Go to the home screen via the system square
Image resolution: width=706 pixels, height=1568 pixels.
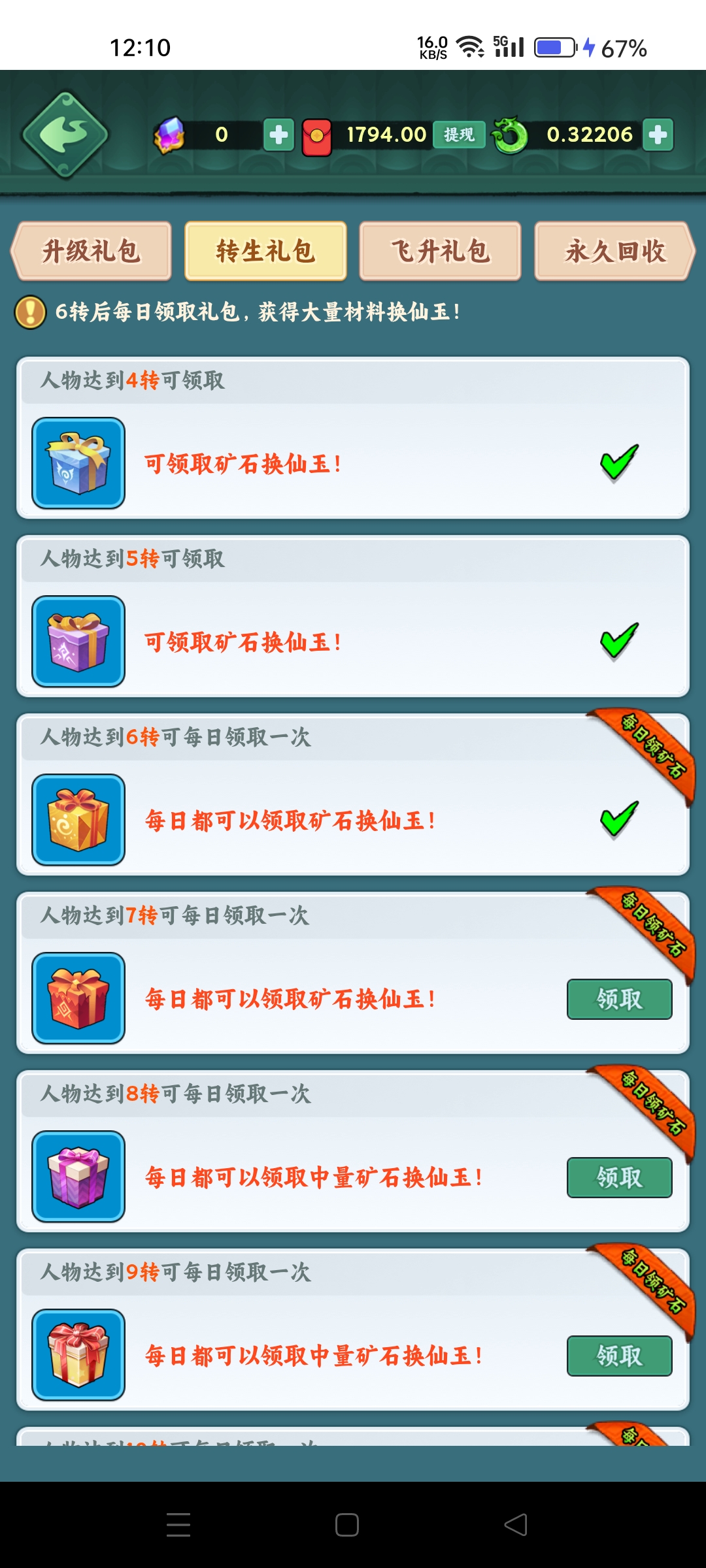point(347,1525)
